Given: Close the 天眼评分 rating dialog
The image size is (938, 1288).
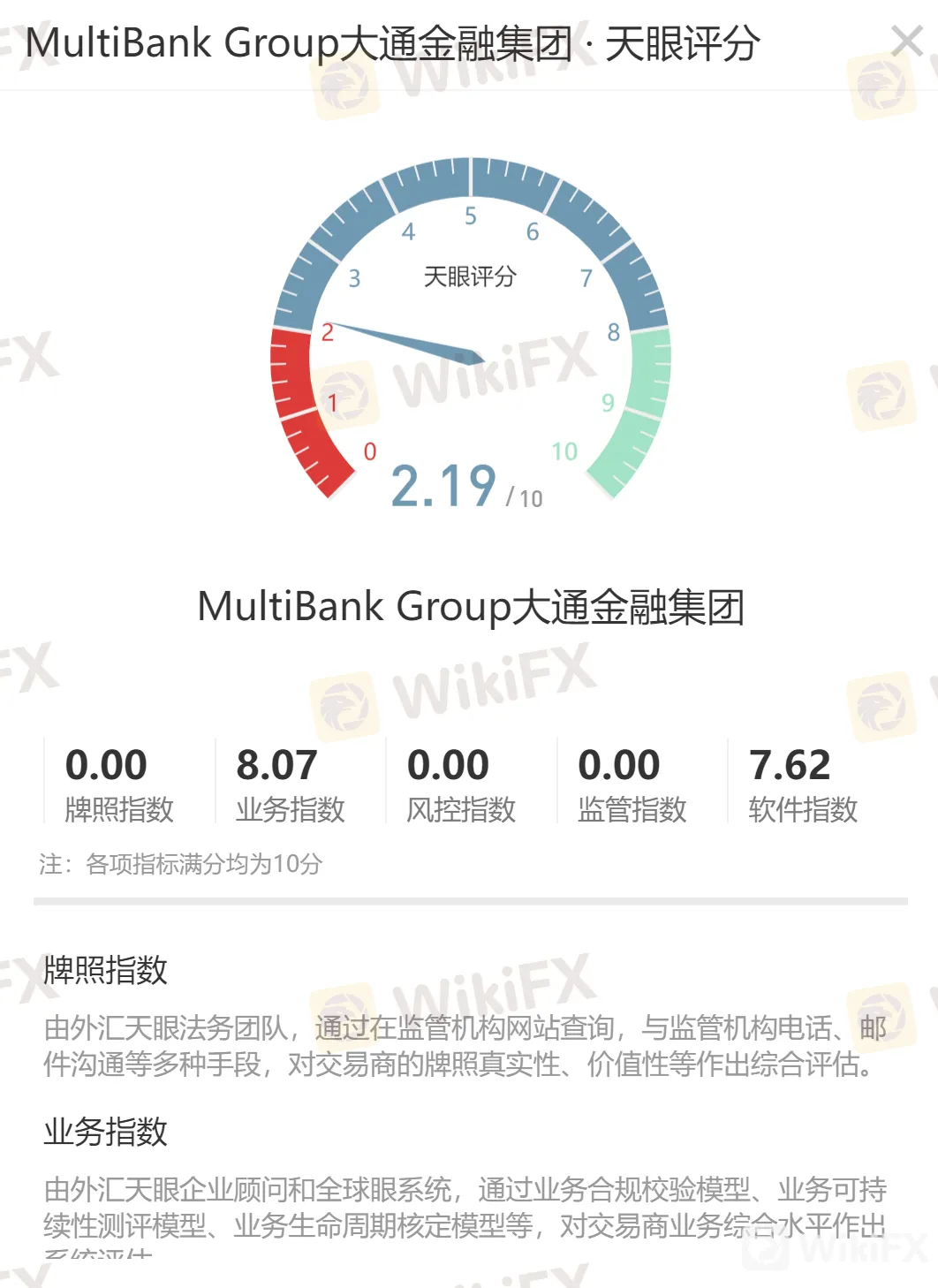Looking at the screenshot, I should click(x=907, y=42).
